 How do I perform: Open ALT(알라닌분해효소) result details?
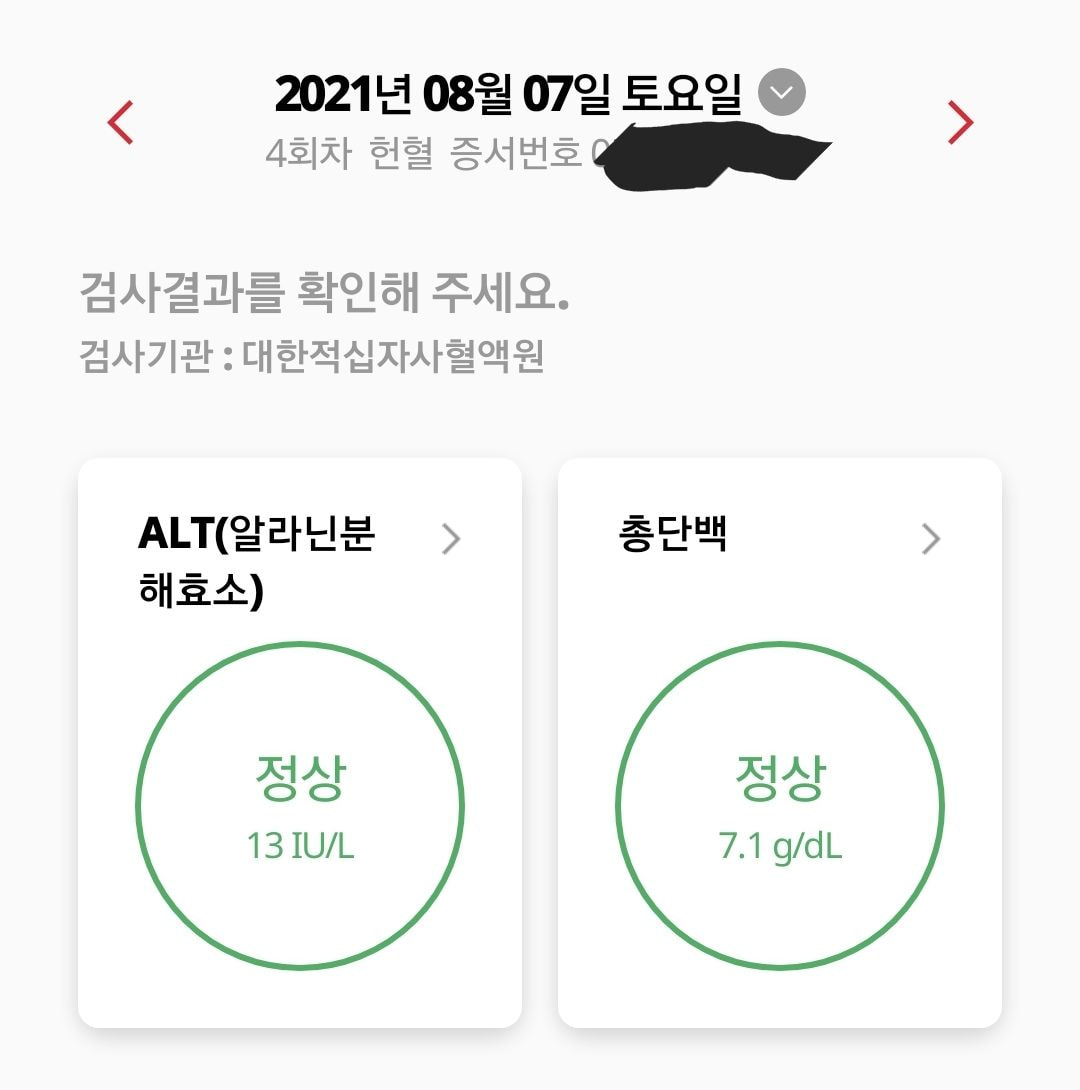451,540
